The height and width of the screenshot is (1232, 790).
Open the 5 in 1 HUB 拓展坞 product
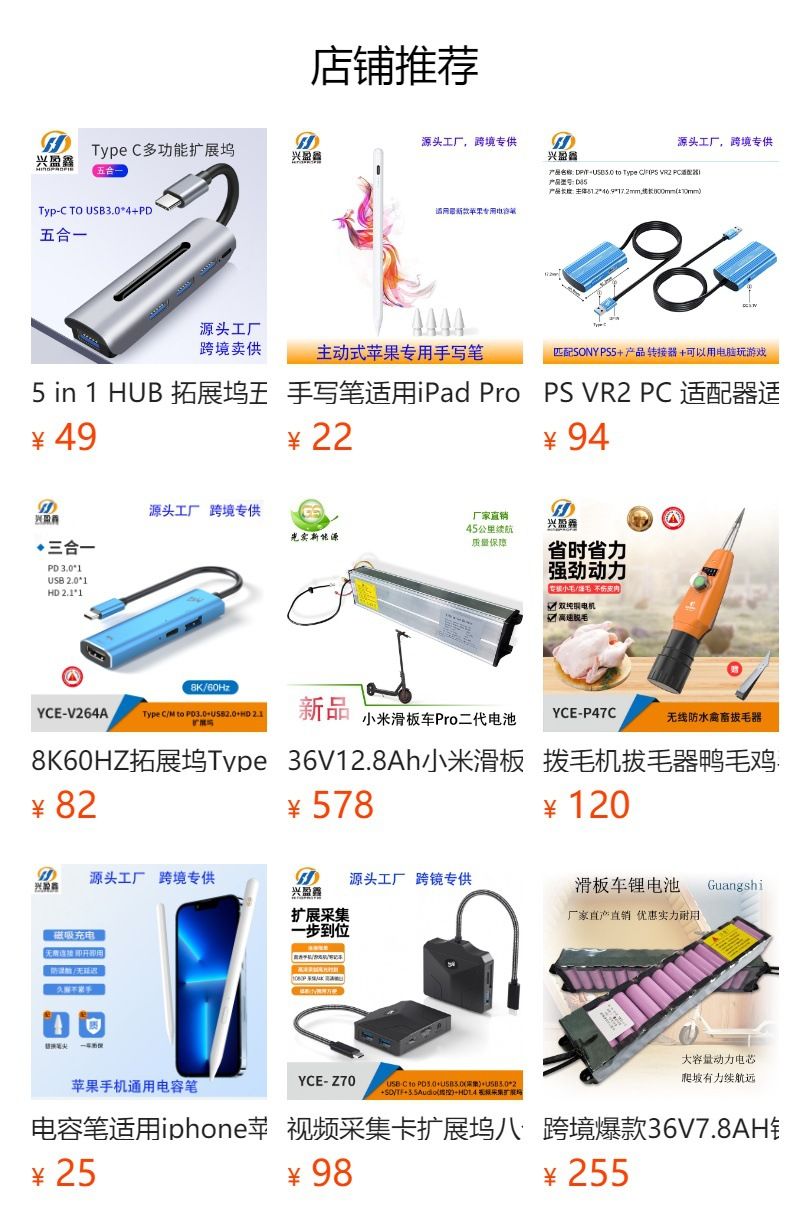[149, 246]
